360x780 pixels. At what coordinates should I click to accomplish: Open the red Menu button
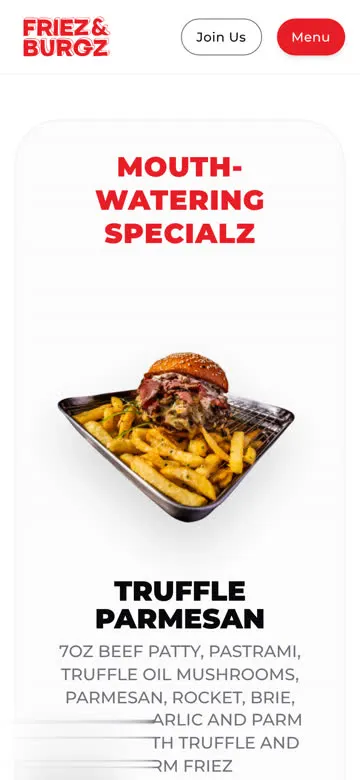coord(311,37)
